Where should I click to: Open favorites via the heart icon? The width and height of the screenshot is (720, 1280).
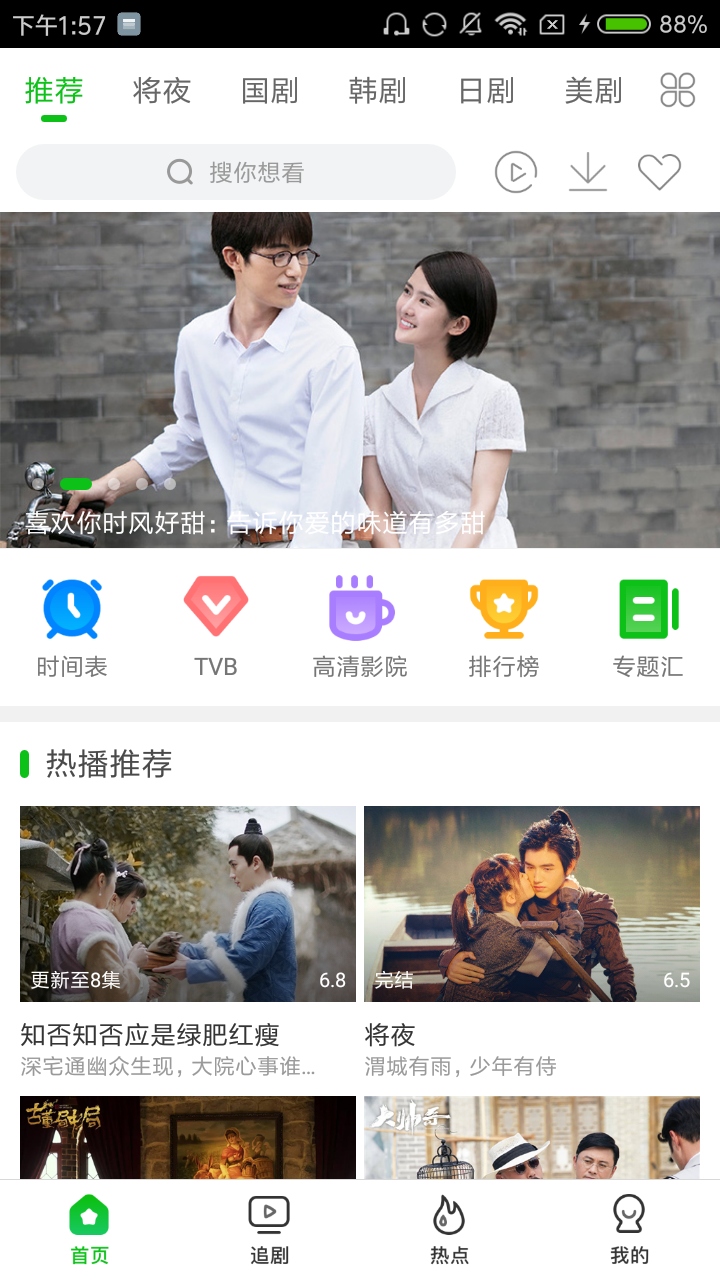(x=659, y=171)
